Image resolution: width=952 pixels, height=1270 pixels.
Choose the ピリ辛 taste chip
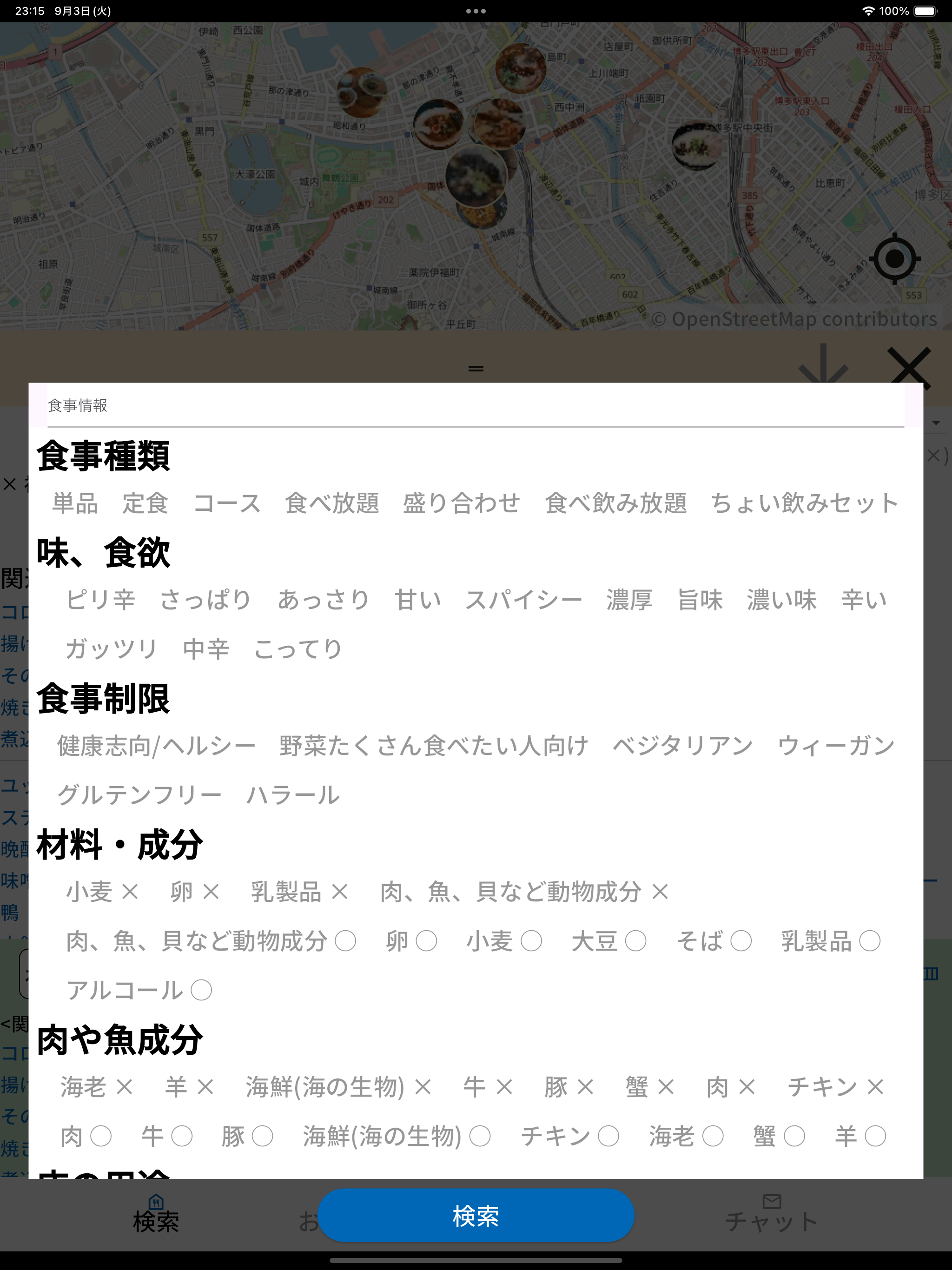coord(100,600)
